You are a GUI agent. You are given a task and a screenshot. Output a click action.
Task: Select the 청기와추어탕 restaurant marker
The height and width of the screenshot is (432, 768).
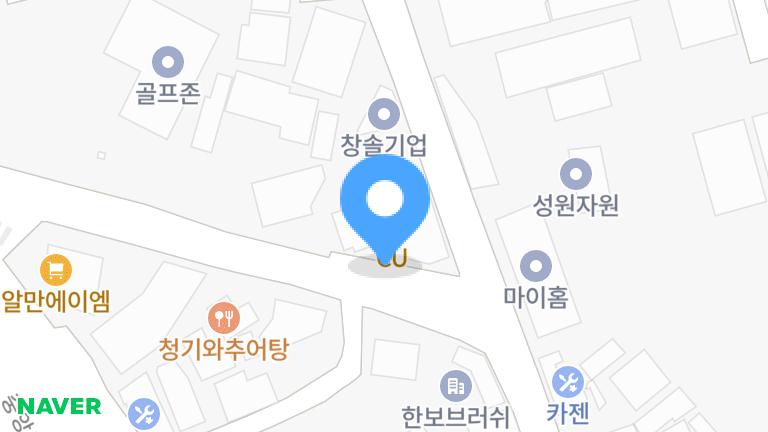click(x=223, y=319)
